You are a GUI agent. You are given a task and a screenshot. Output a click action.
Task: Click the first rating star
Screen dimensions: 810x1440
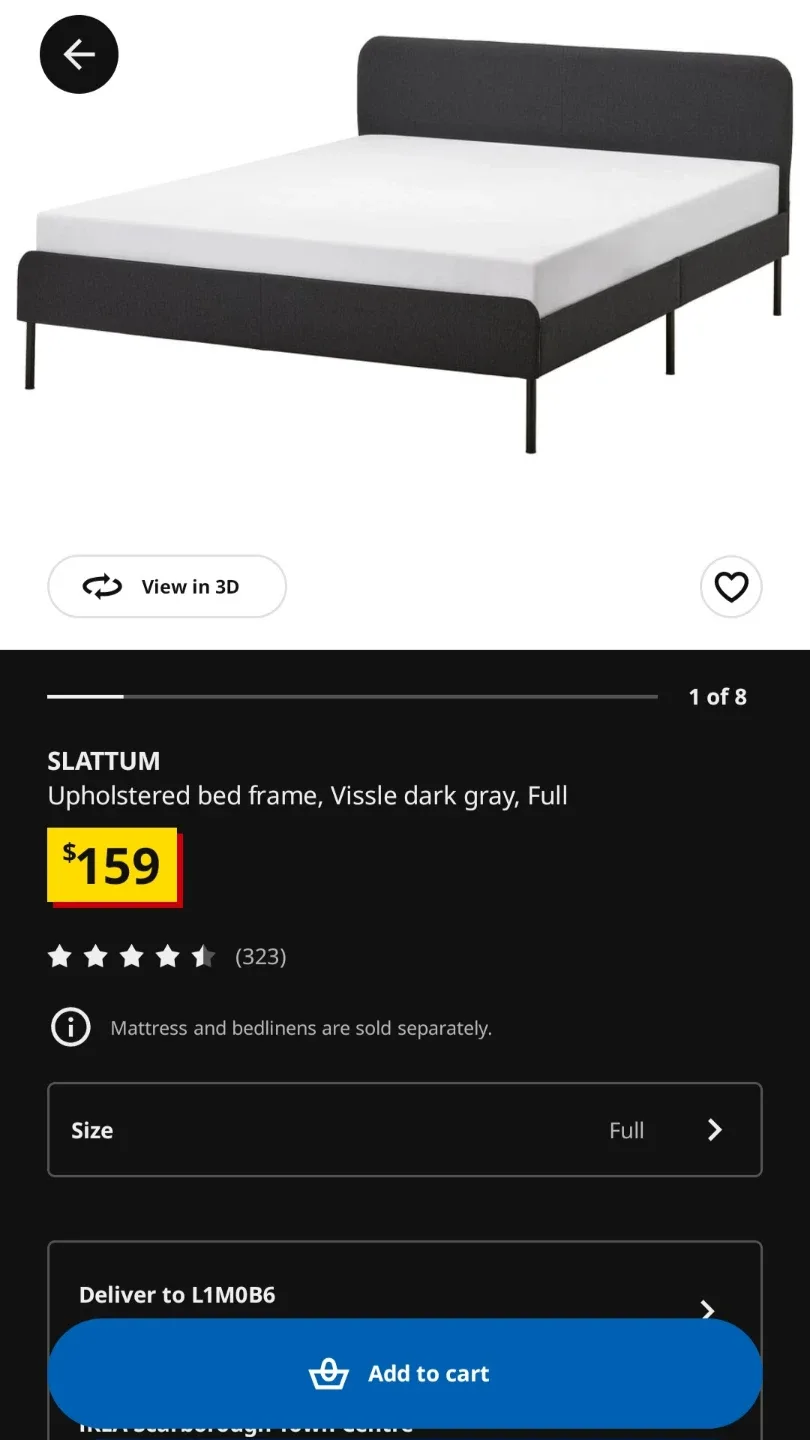60,956
